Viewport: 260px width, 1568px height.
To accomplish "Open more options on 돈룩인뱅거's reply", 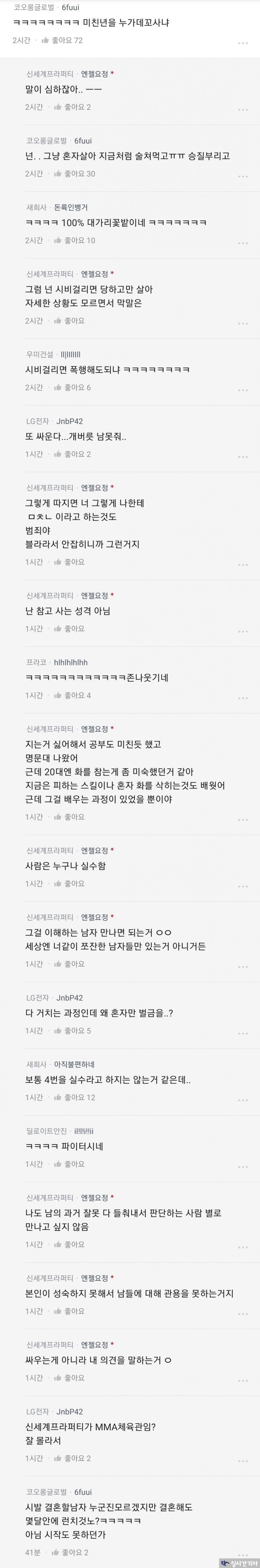I will 242,243.
